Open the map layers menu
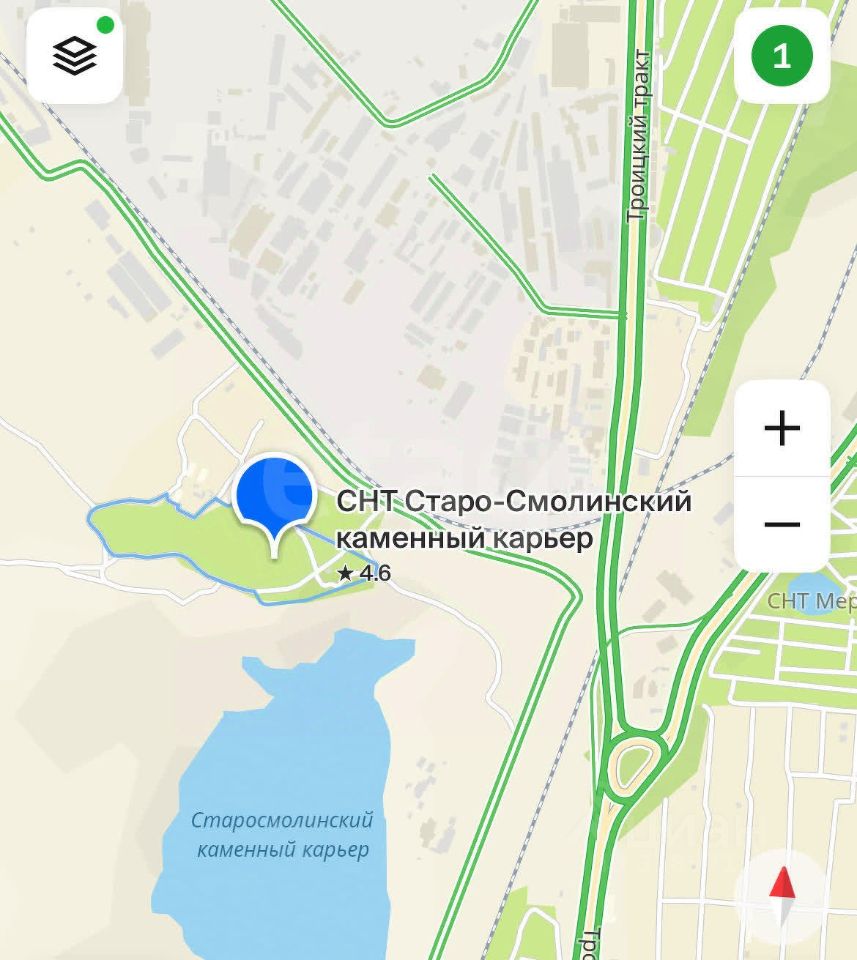The width and height of the screenshot is (857, 960). coord(75,56)
